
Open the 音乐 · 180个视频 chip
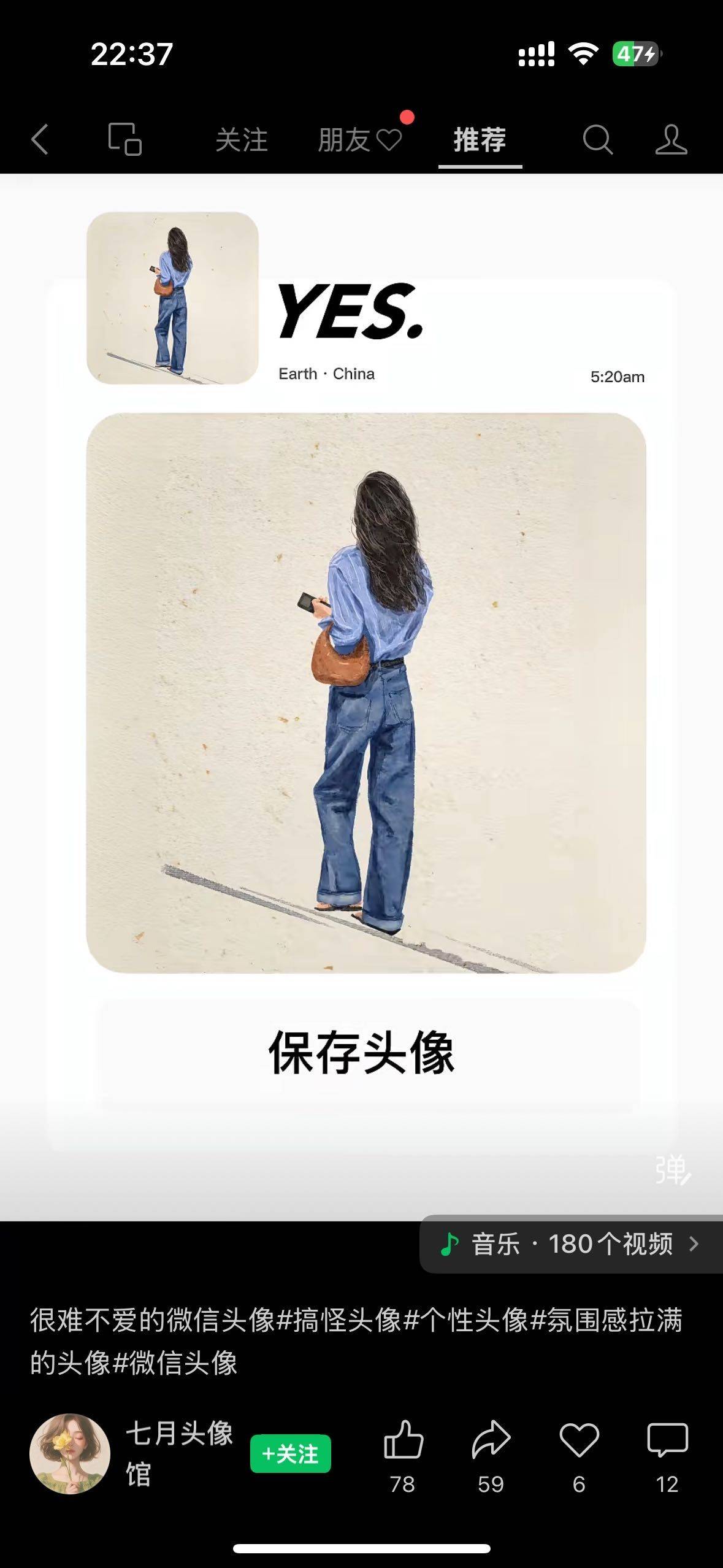[x=570, y=1243]
